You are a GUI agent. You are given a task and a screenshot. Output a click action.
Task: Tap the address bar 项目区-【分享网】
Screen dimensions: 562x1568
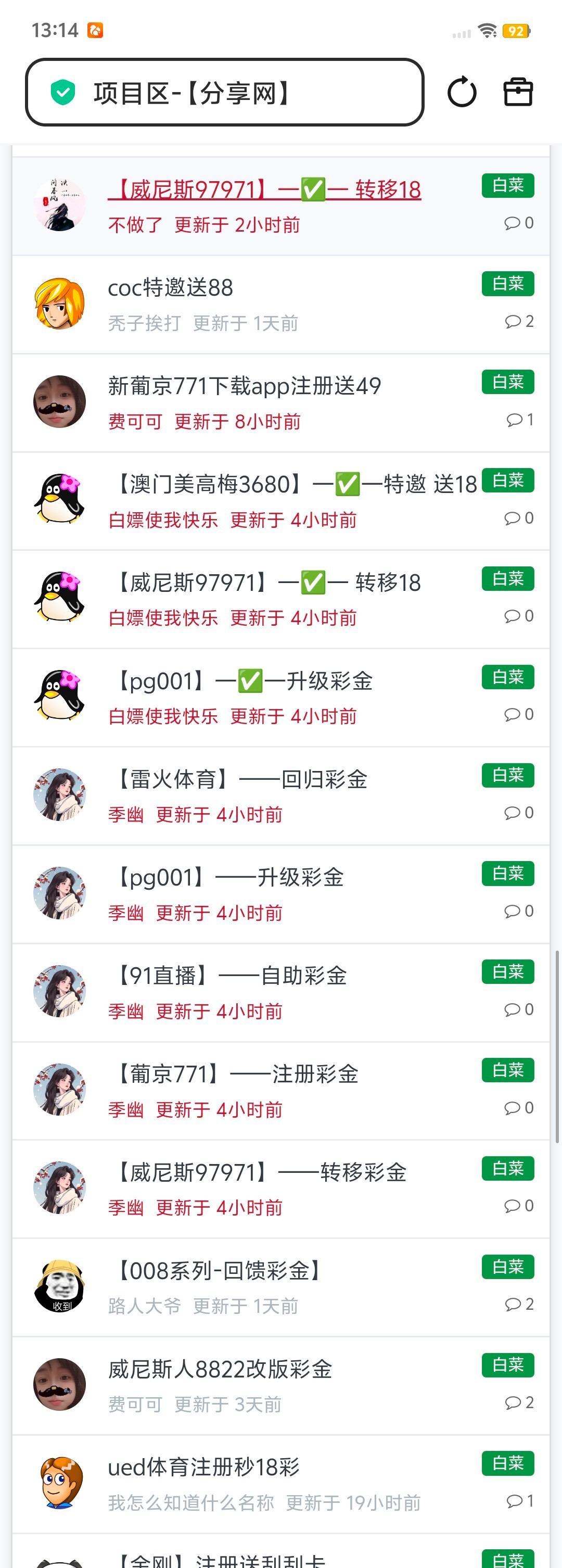[224, 93]
